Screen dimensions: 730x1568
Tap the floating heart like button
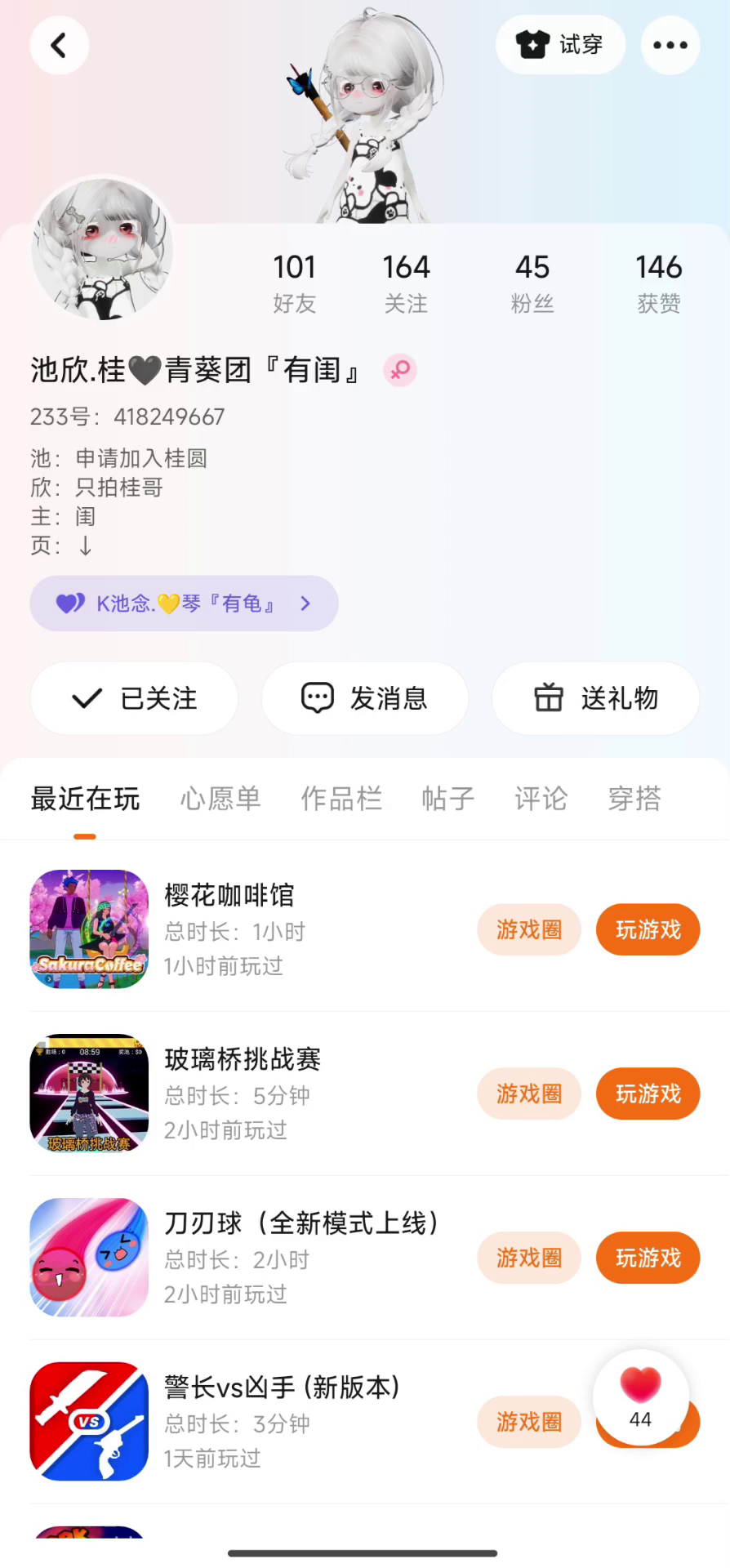tap(641, 1396)
